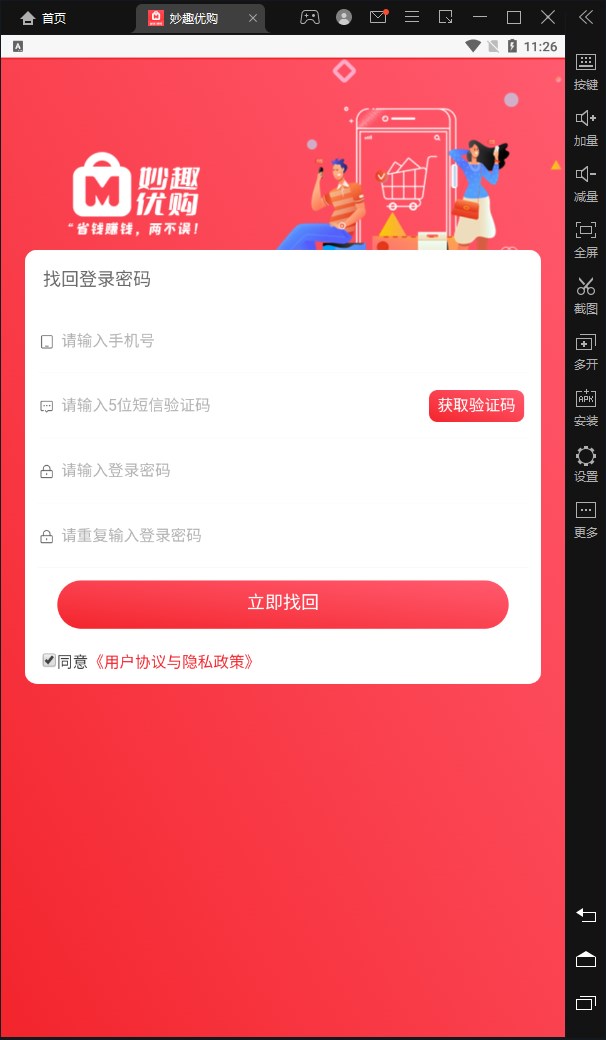This screenshot has height=1040, width=606.
Task: Request a code with 获取验证码
Action: coord(476,405)
